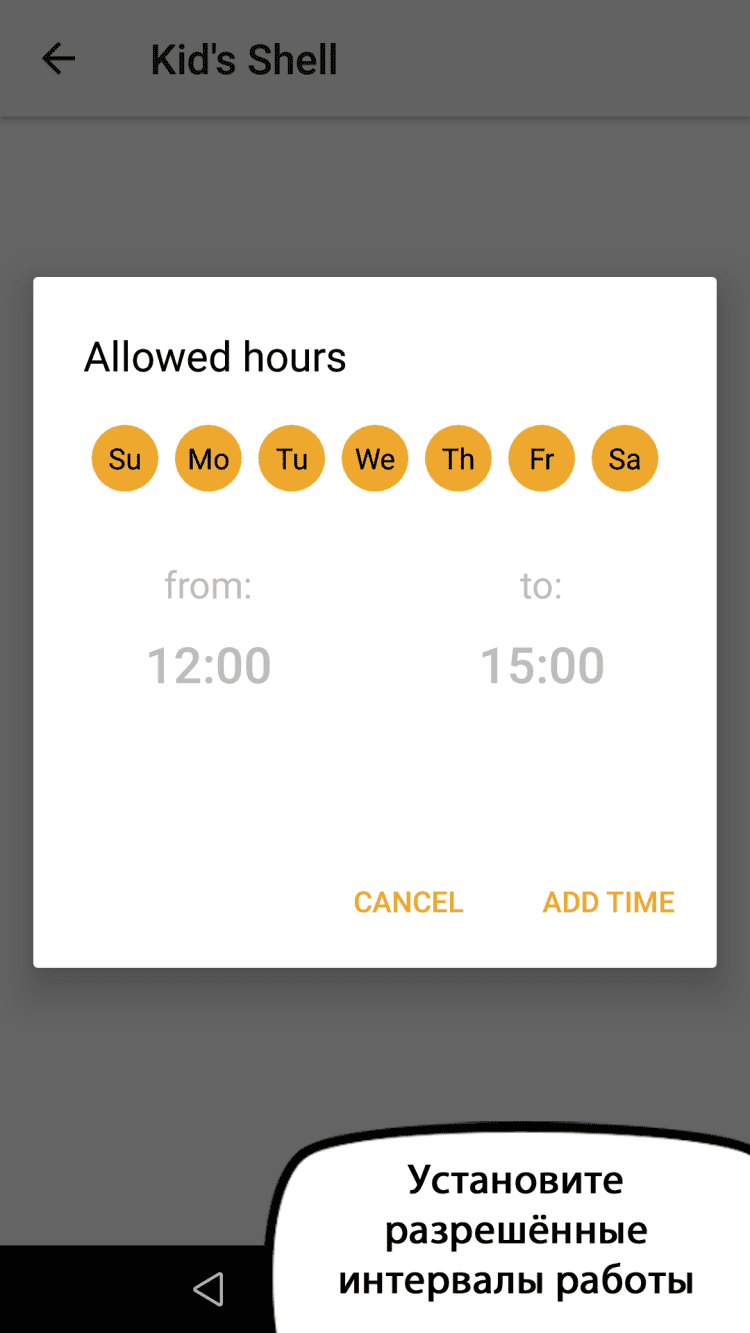750x1333 pixels.
Task: Toggle Thursday in allowed days
Action: pyautogui.click(x=458, y=459)
